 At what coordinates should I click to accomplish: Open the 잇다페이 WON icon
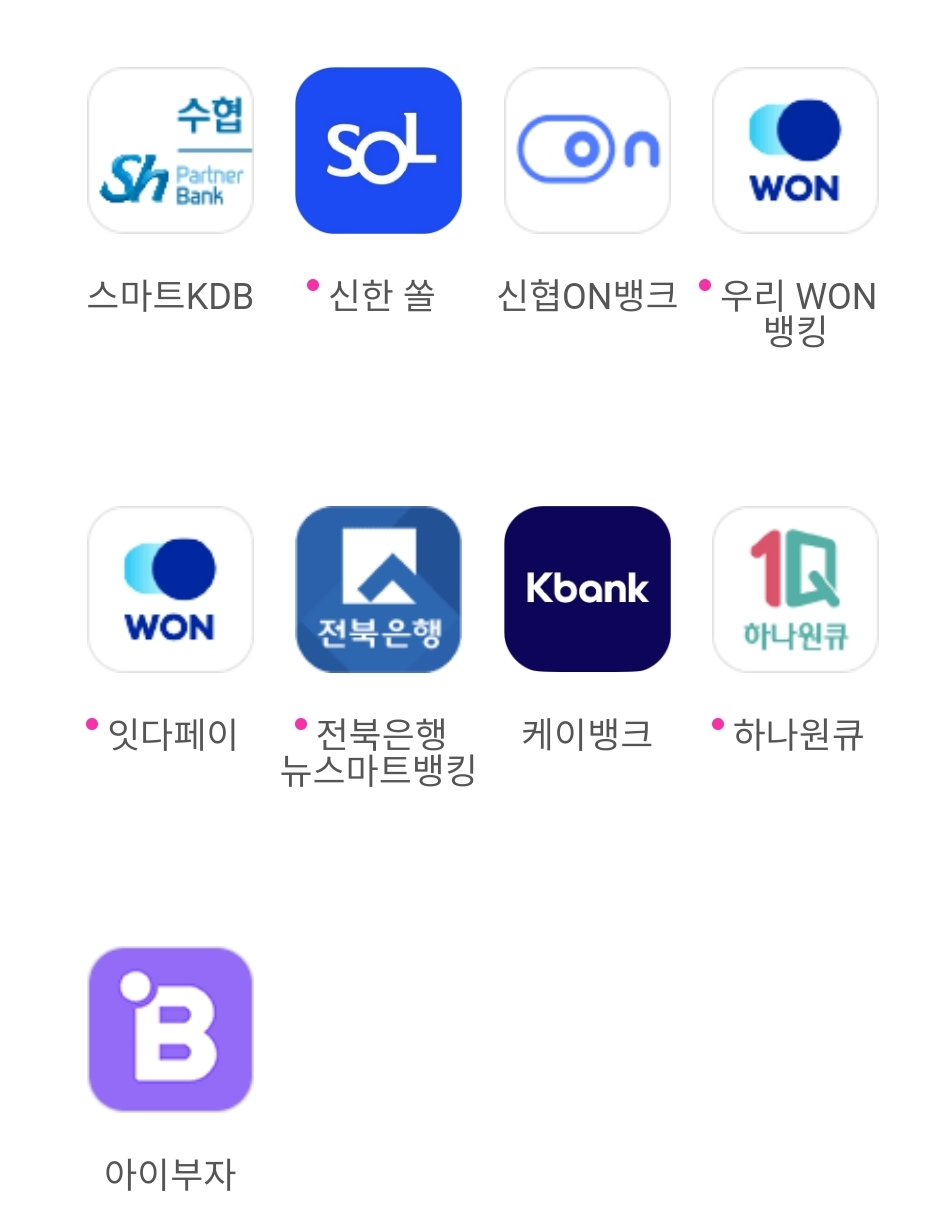pos(170,588)
